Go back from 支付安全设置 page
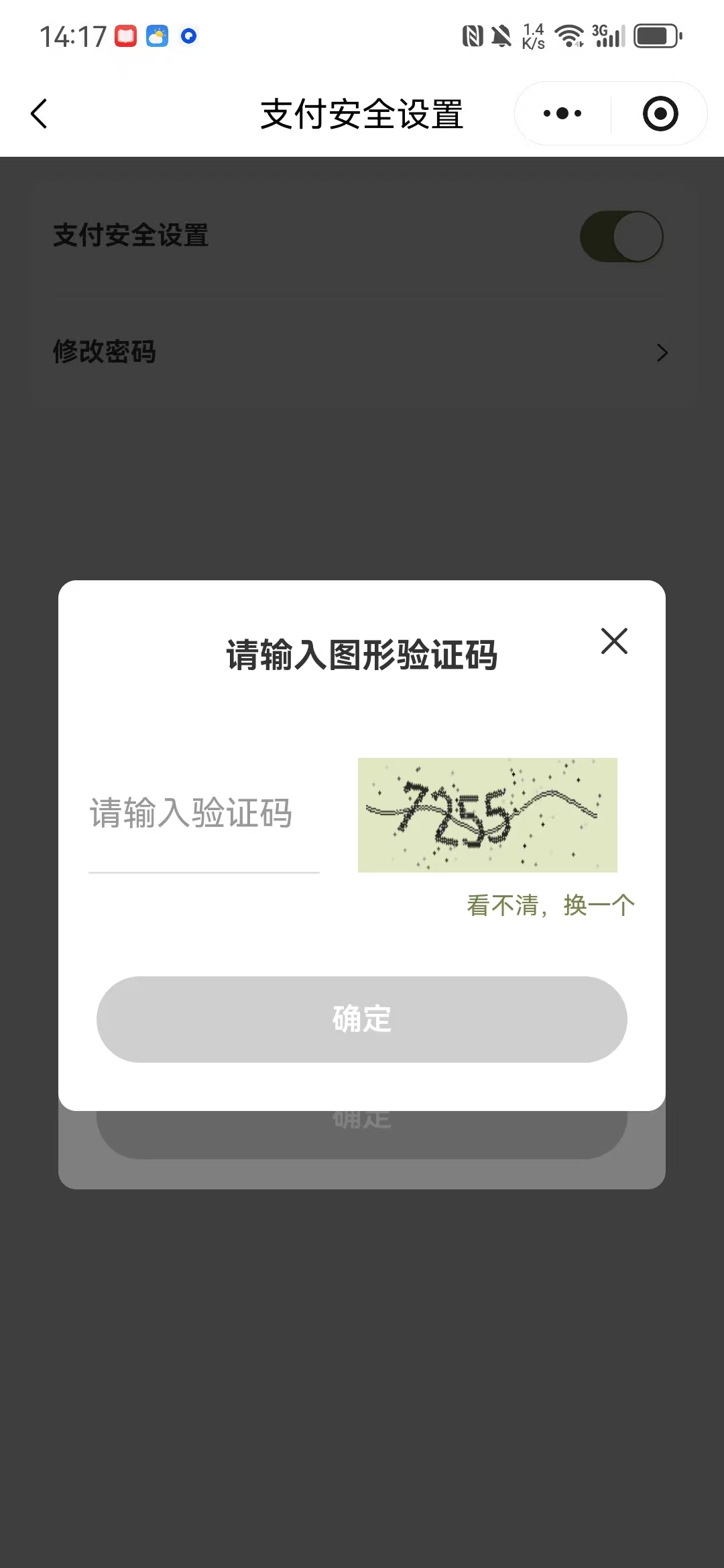 point(40,113)
